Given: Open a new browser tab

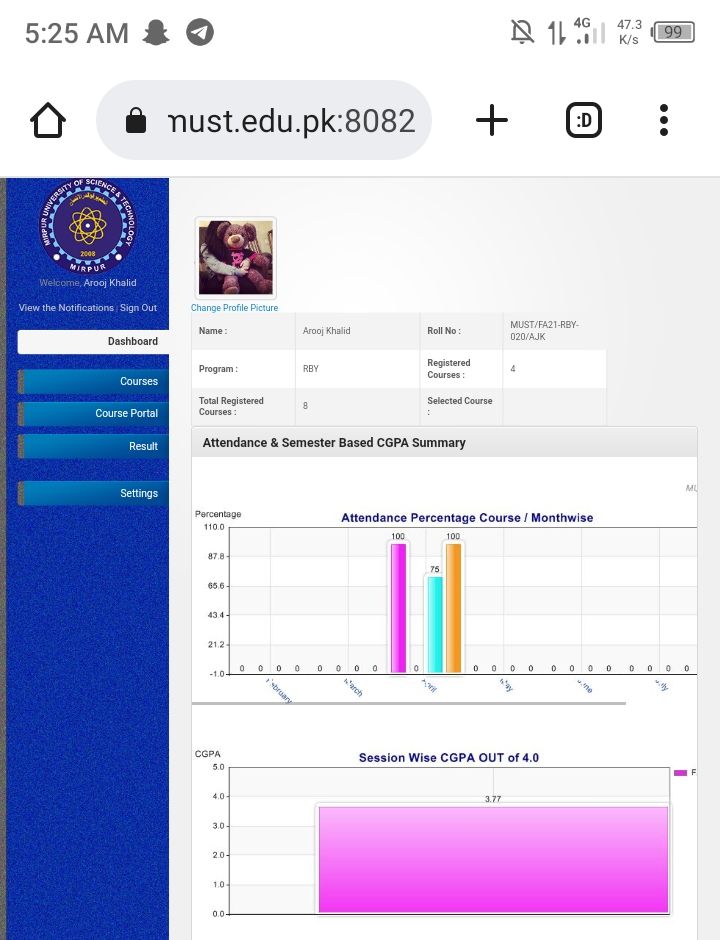Looking at the screenshot, I should tap(492, 120).
